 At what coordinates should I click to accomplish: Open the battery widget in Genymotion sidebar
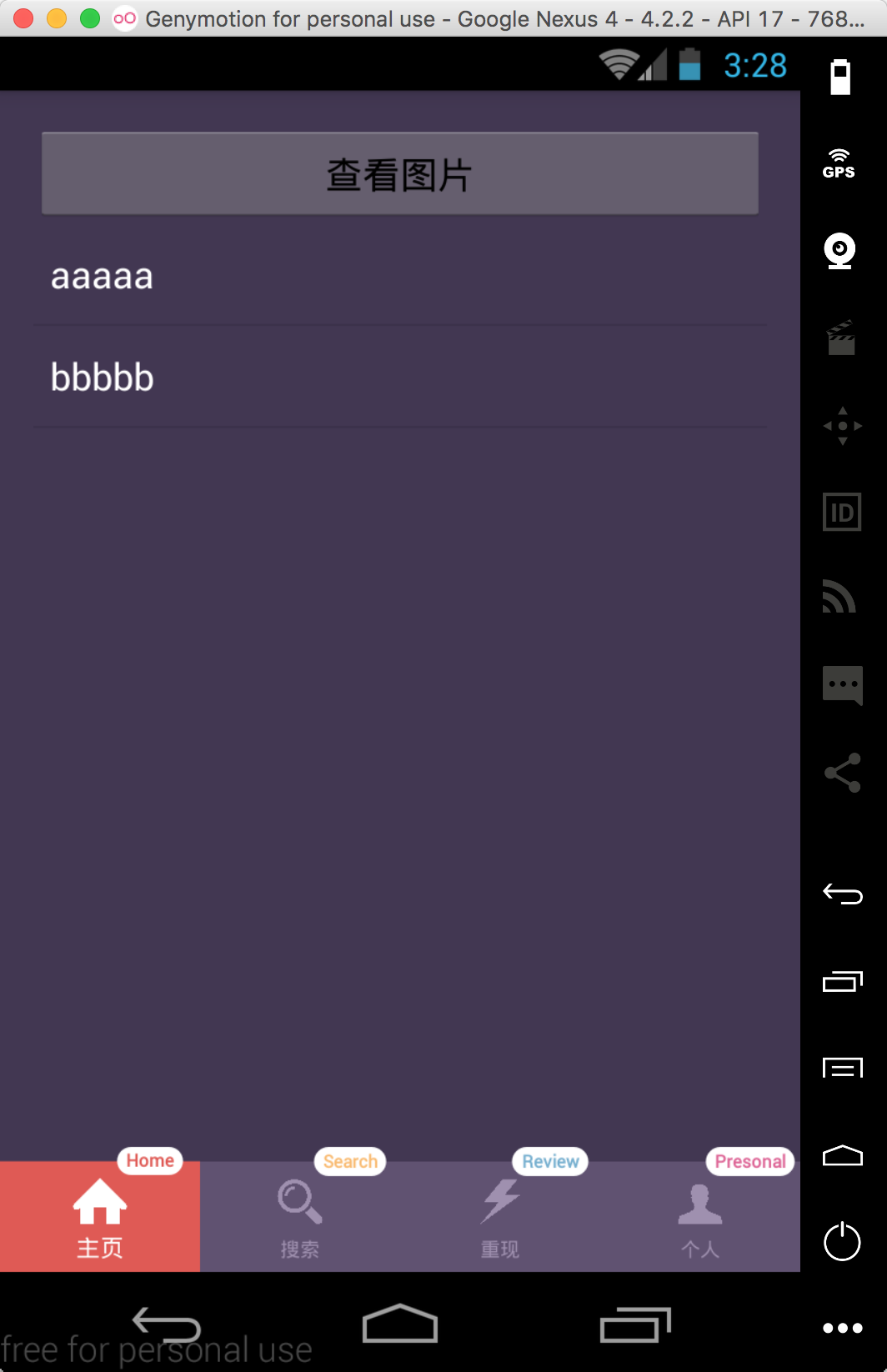[x=842, y=75]
